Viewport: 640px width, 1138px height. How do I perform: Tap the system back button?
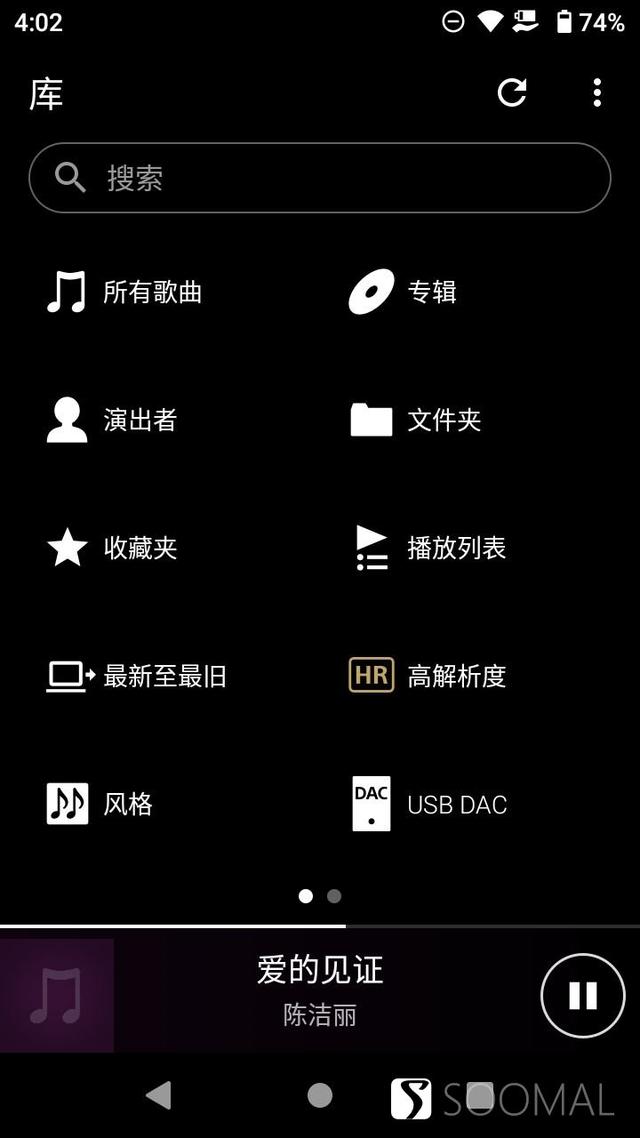[158, 1095]
